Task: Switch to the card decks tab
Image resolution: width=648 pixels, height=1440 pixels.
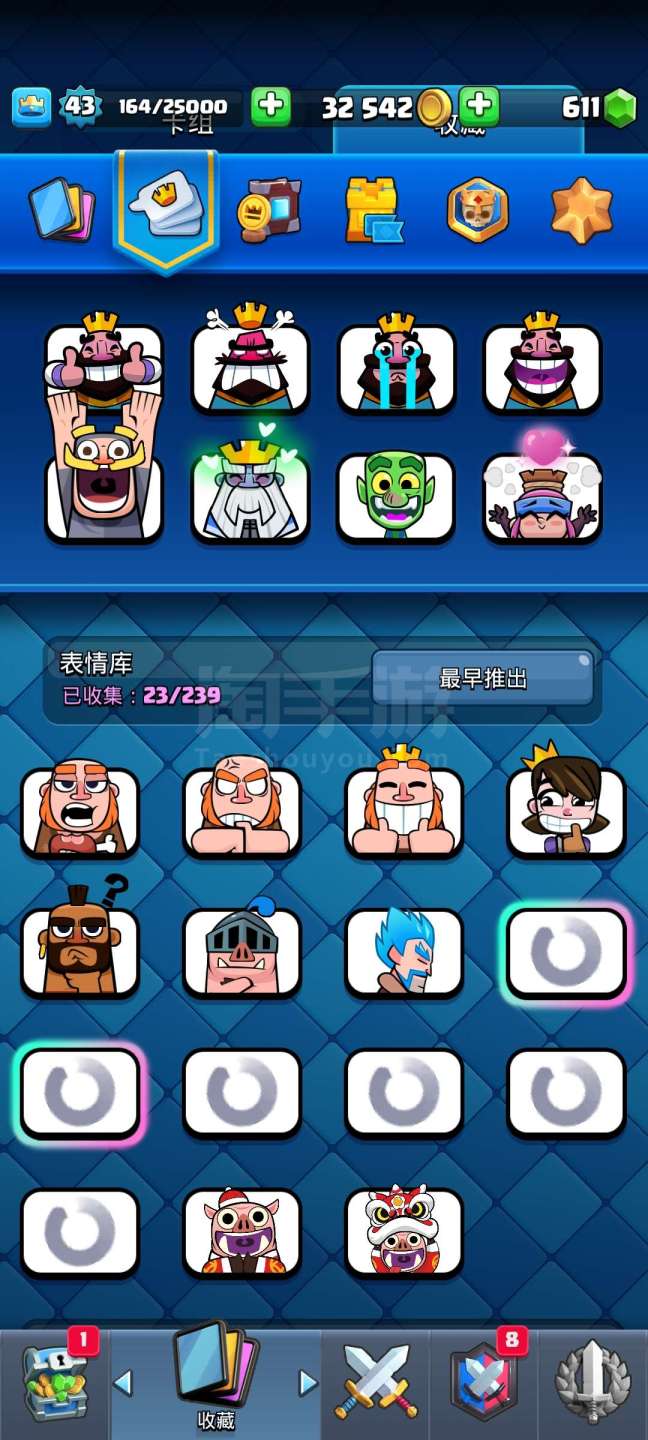Action: pos(62,209)
